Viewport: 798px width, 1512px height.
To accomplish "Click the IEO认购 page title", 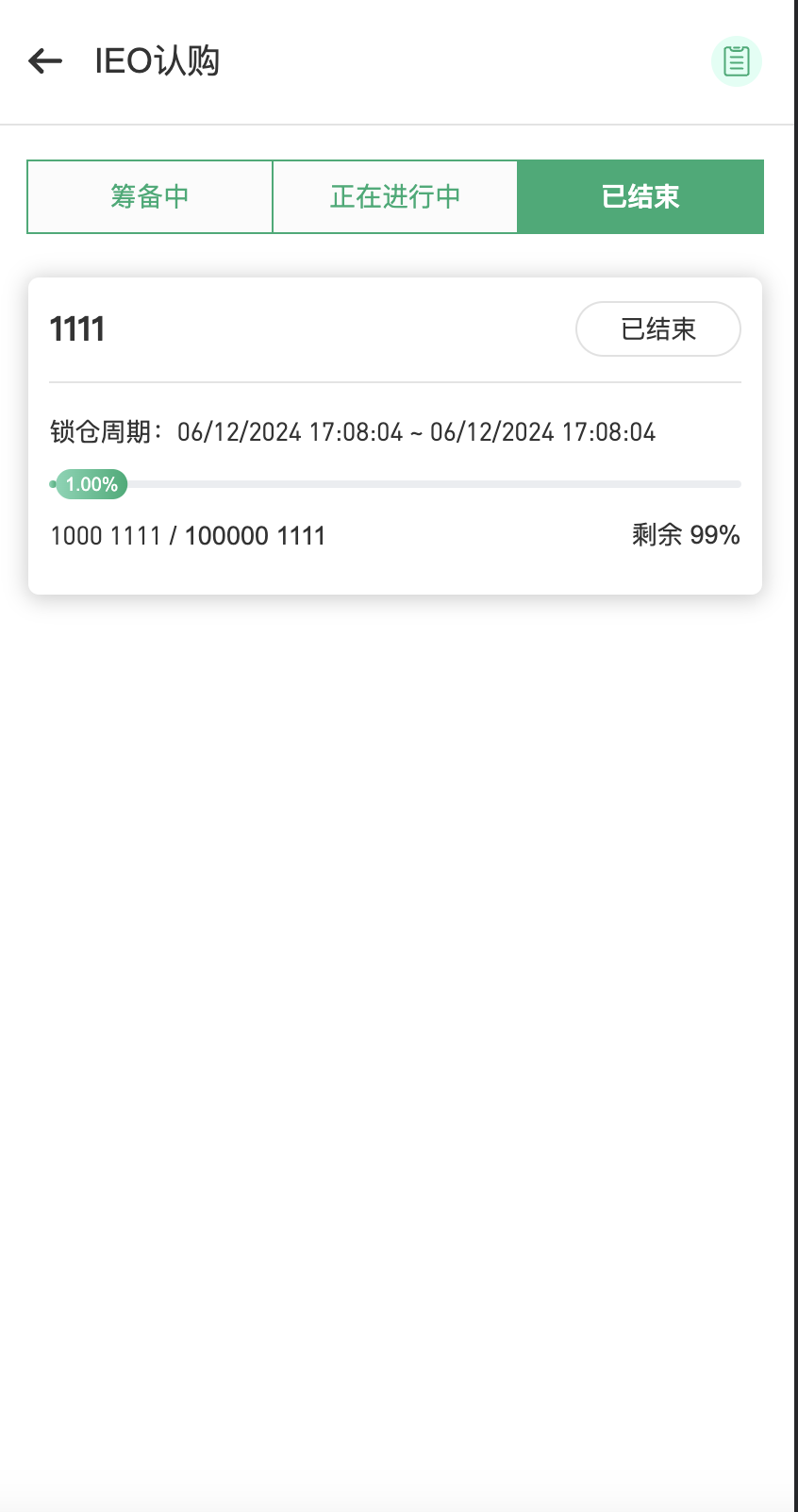I will coord(157,60).
